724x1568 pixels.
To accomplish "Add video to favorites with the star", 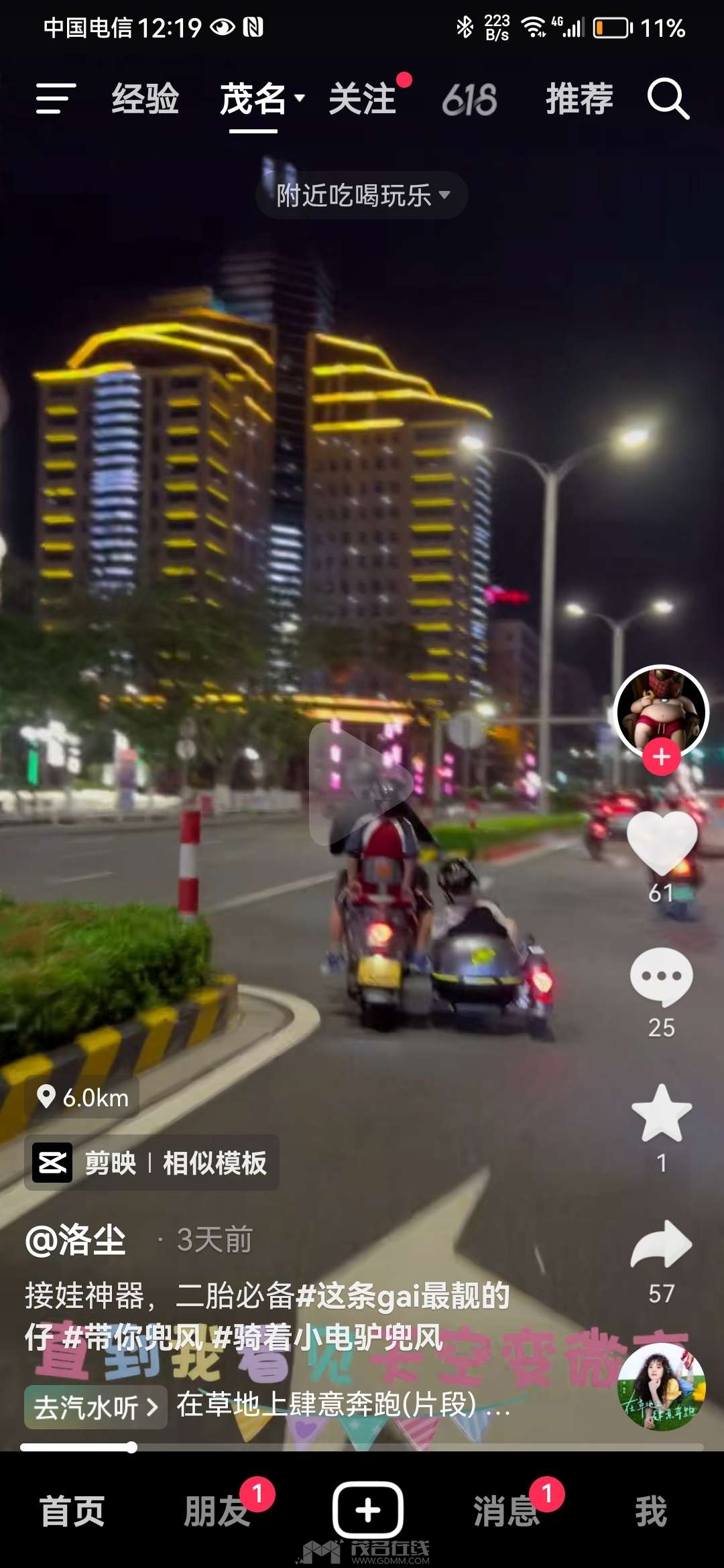I will [662, 1113].
